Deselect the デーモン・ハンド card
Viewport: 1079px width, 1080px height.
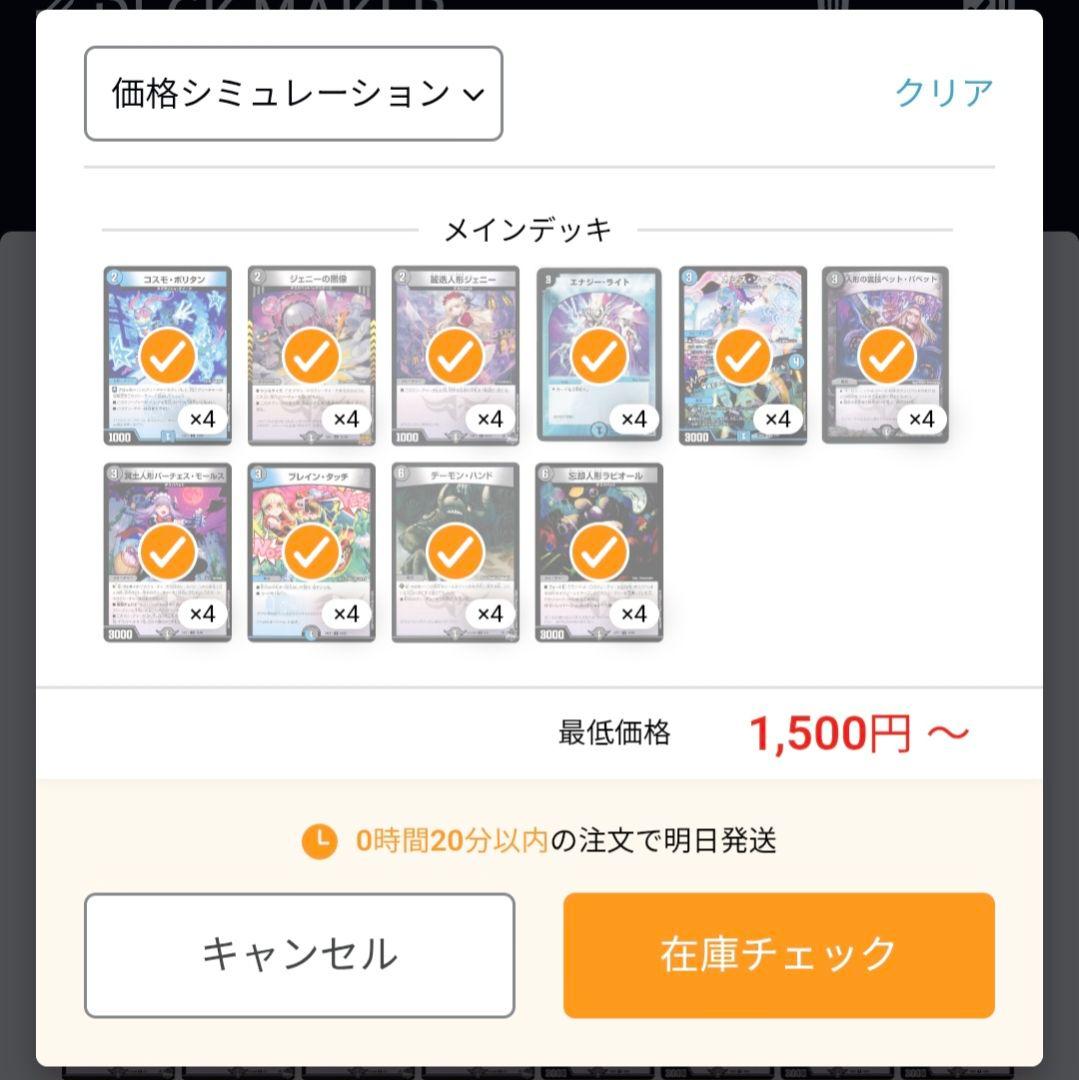(455, 551)
